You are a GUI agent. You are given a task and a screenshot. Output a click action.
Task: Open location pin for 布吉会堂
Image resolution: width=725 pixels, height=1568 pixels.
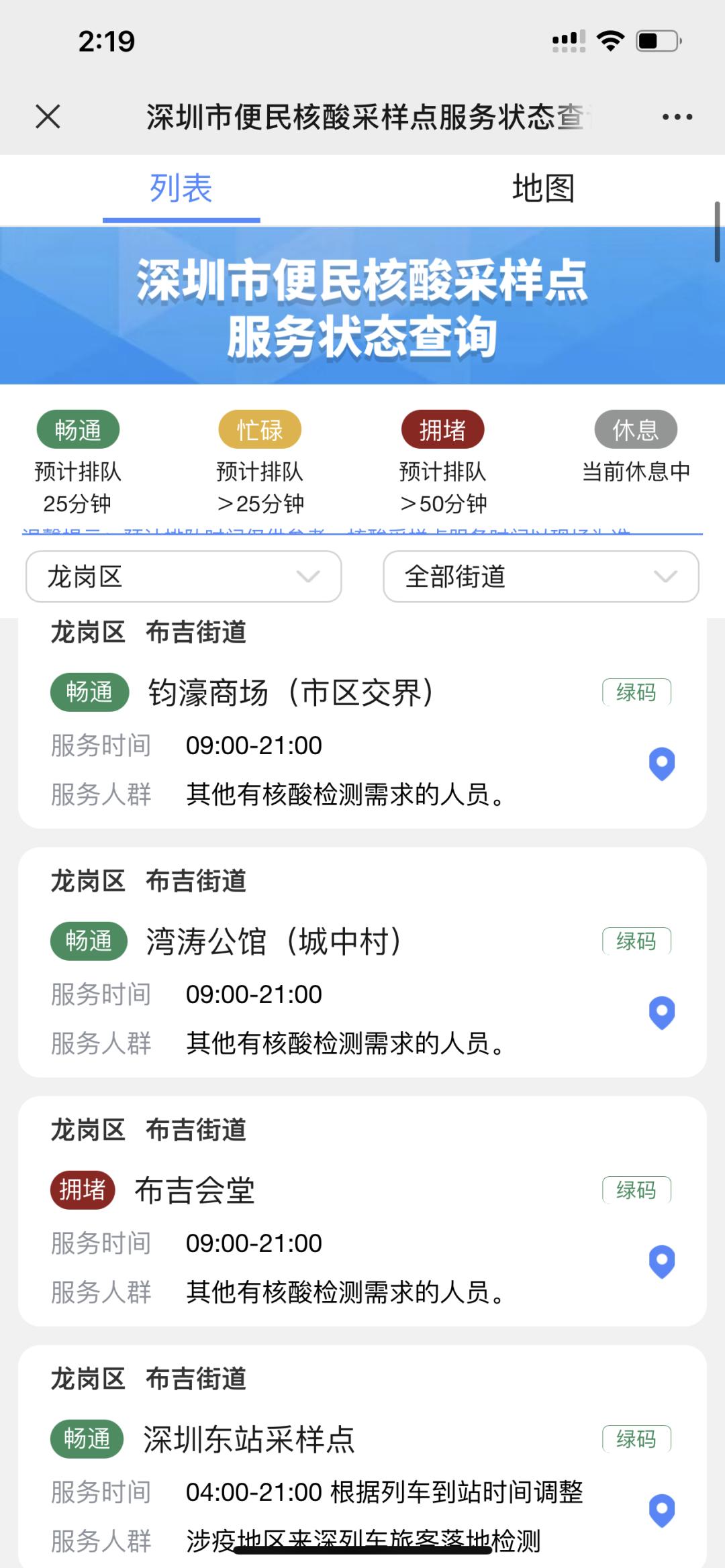(x=662, y=1261)
